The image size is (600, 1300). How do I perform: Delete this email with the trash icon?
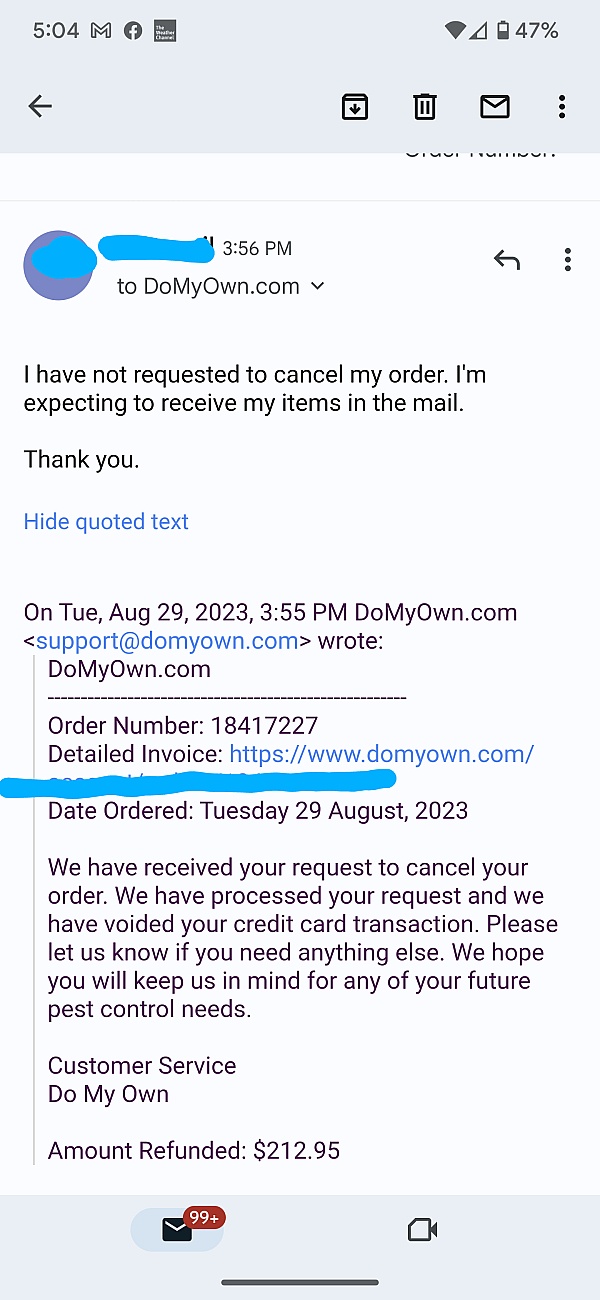point(425,106)
